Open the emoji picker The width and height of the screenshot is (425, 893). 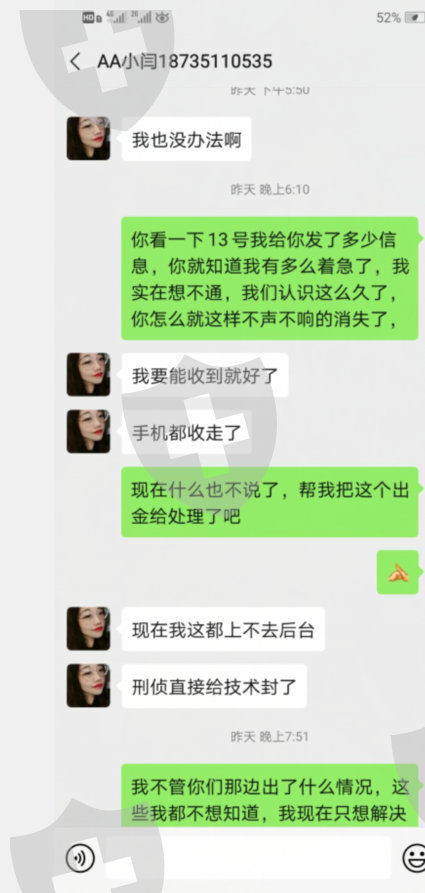click(414, 857)
